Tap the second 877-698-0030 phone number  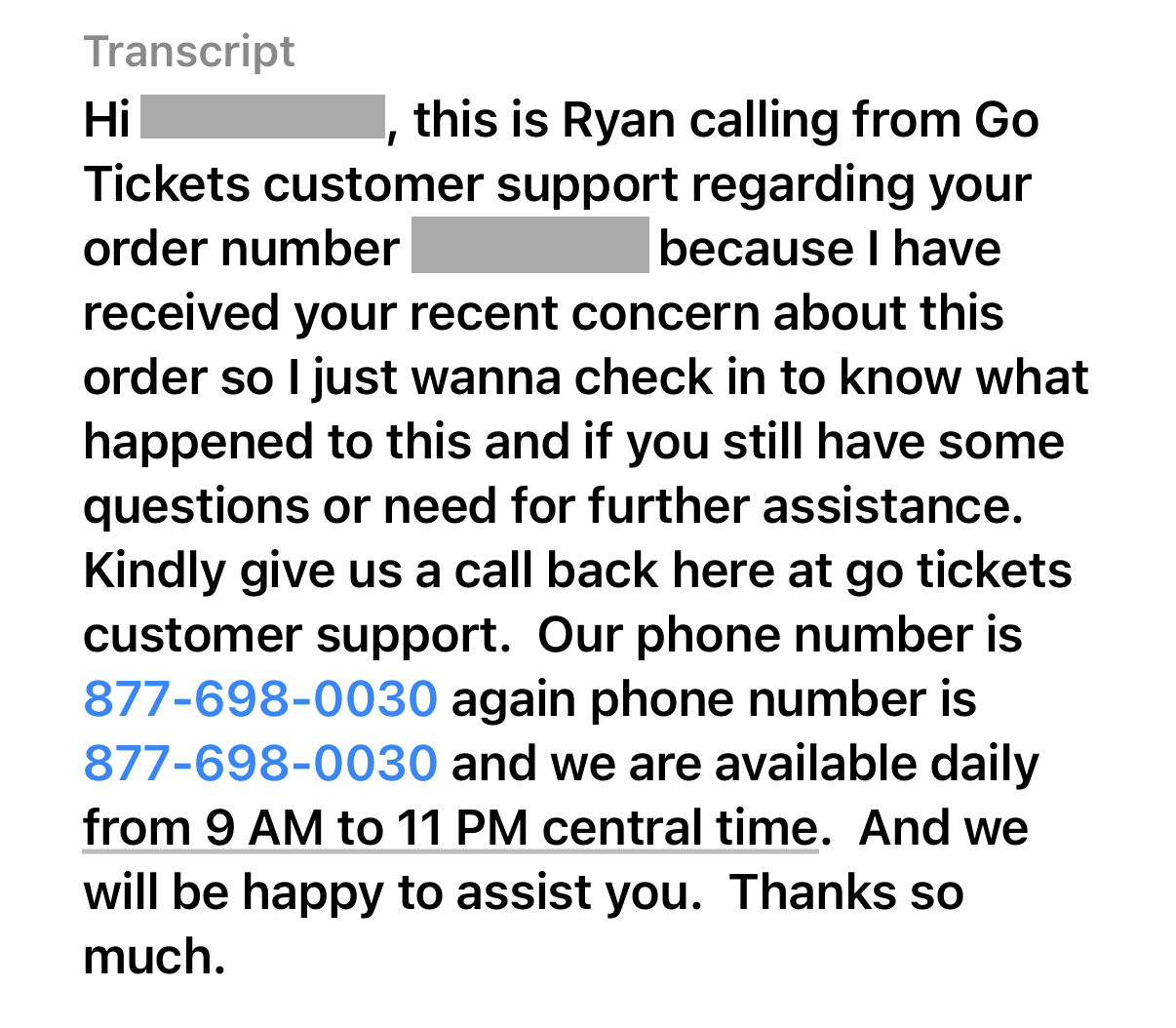pos(260,764)
